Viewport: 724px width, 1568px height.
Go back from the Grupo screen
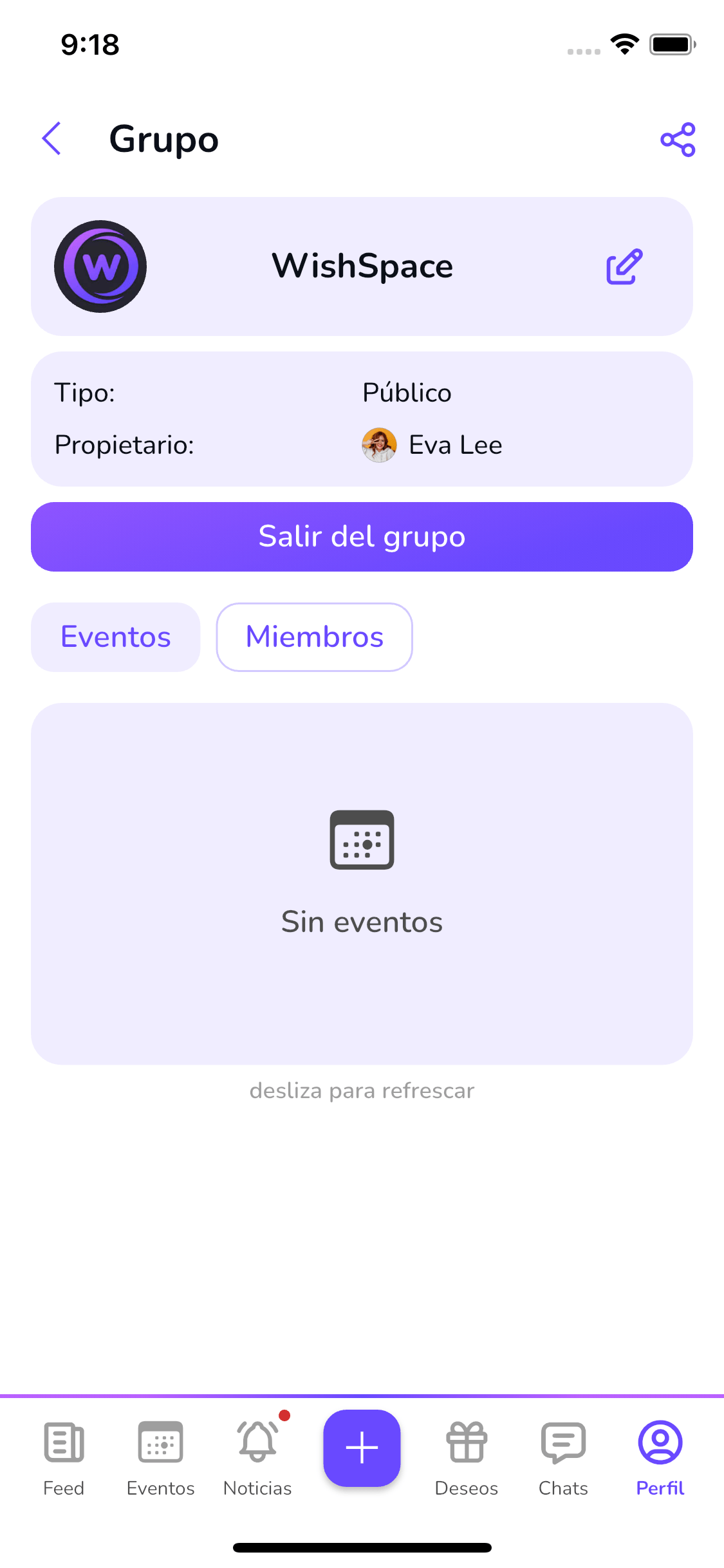point(51,139)
